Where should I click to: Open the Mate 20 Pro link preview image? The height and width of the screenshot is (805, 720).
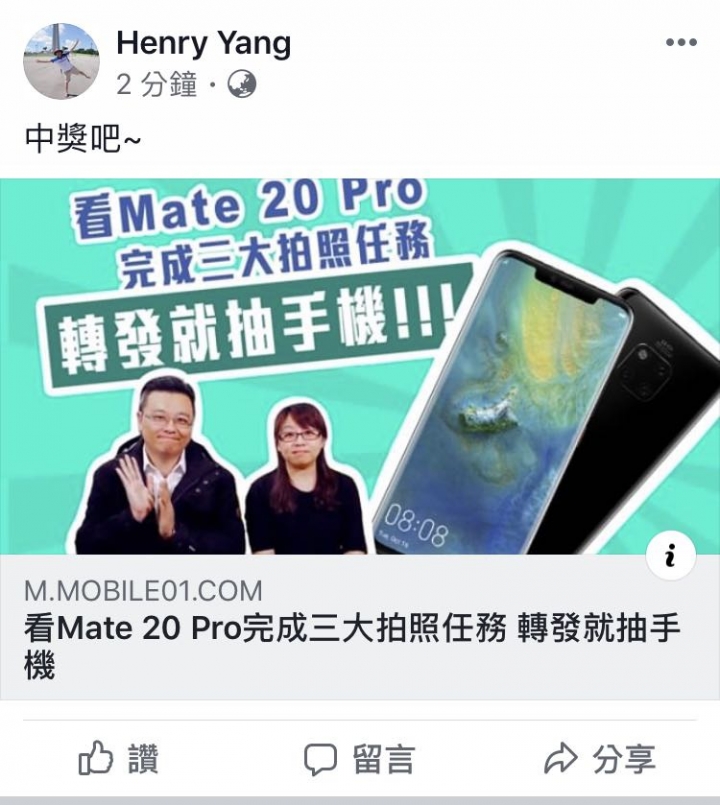tap(360, 366)
